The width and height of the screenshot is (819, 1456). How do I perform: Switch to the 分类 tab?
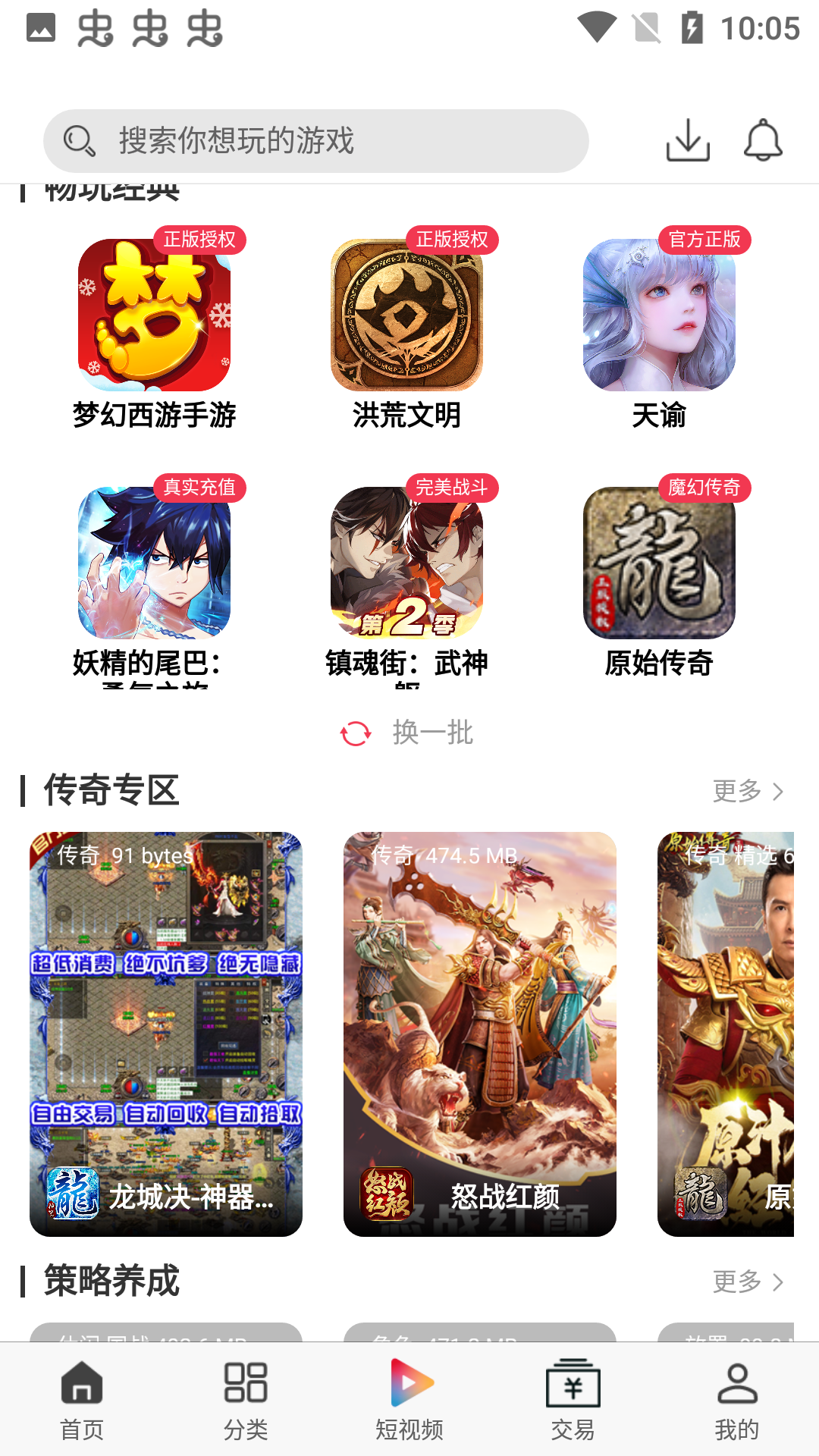(246, 1399)
